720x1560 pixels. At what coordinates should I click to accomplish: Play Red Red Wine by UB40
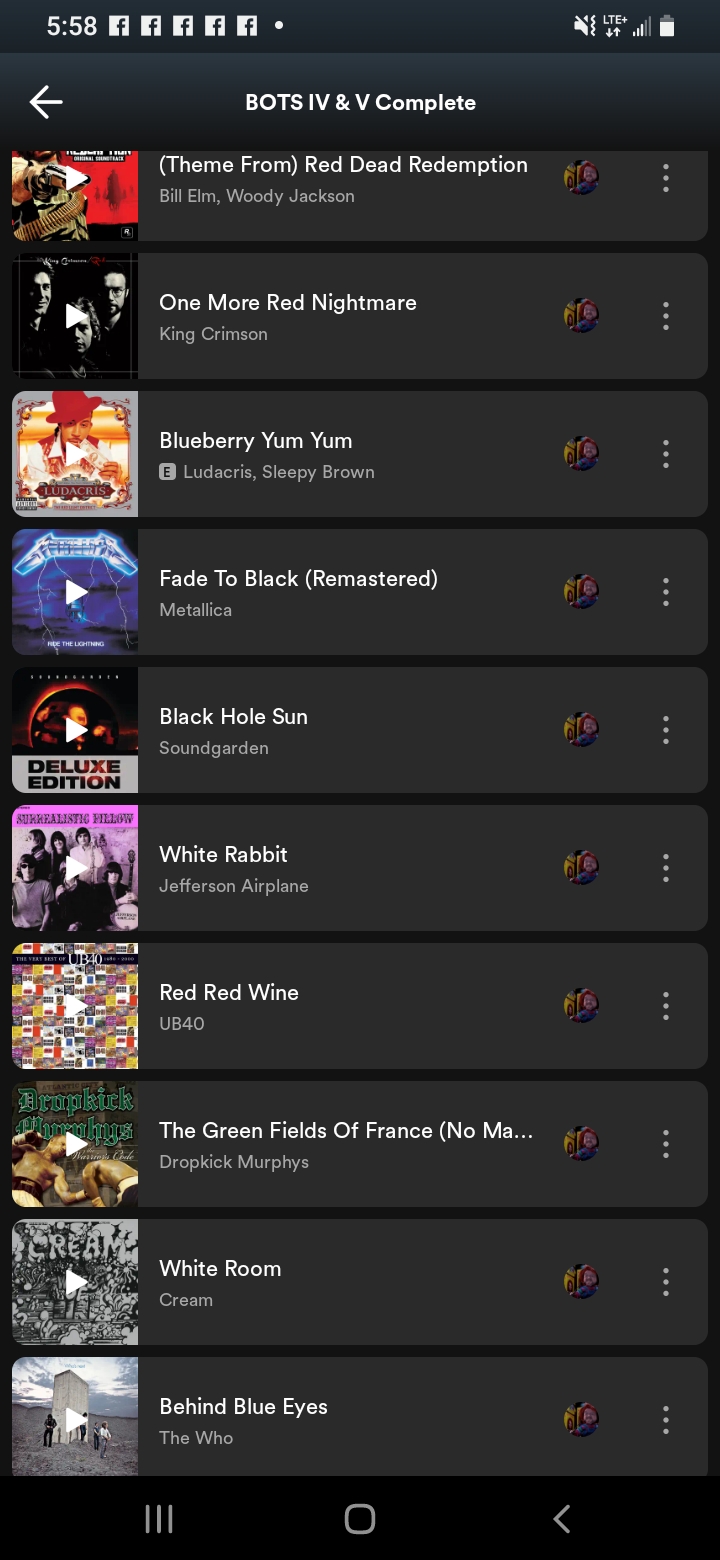tap(76, 1006)
